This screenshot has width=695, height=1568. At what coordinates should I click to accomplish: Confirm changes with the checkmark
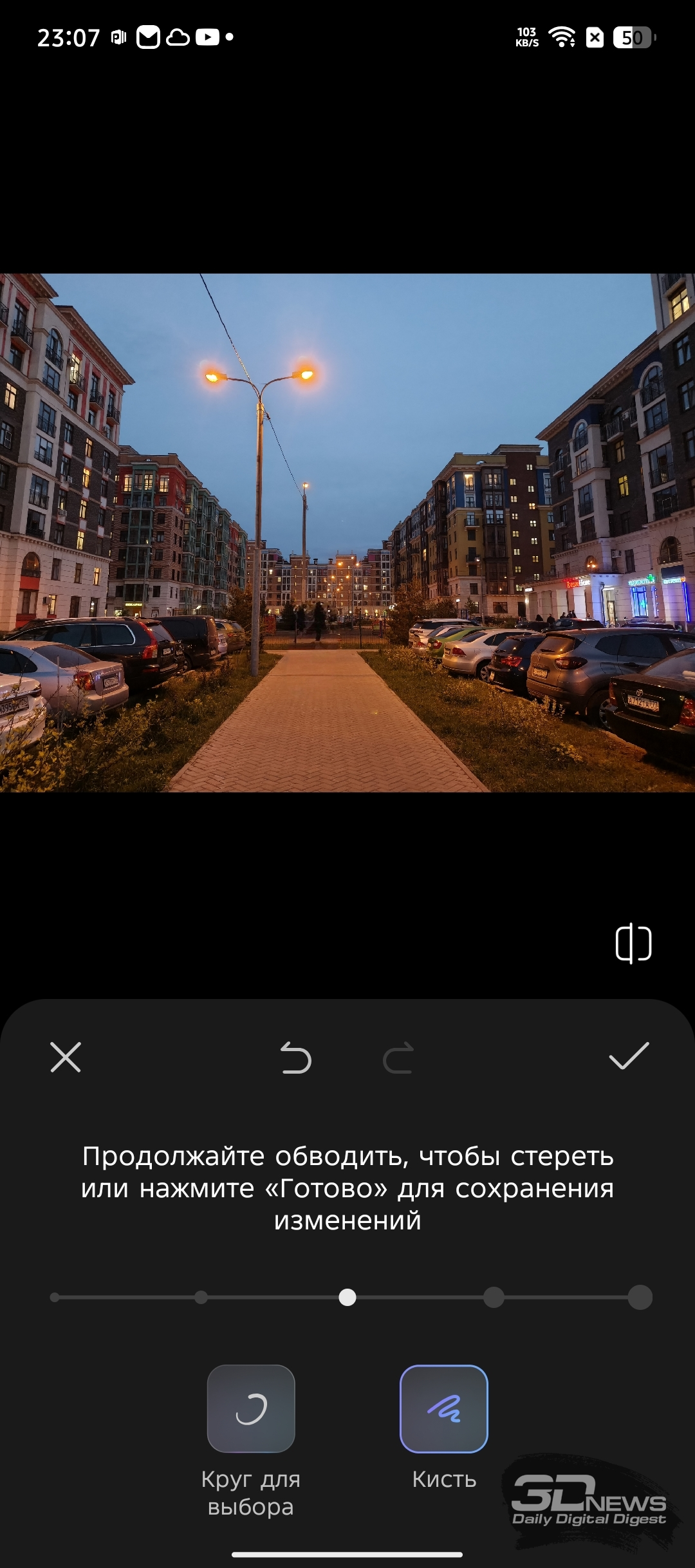629,1056
